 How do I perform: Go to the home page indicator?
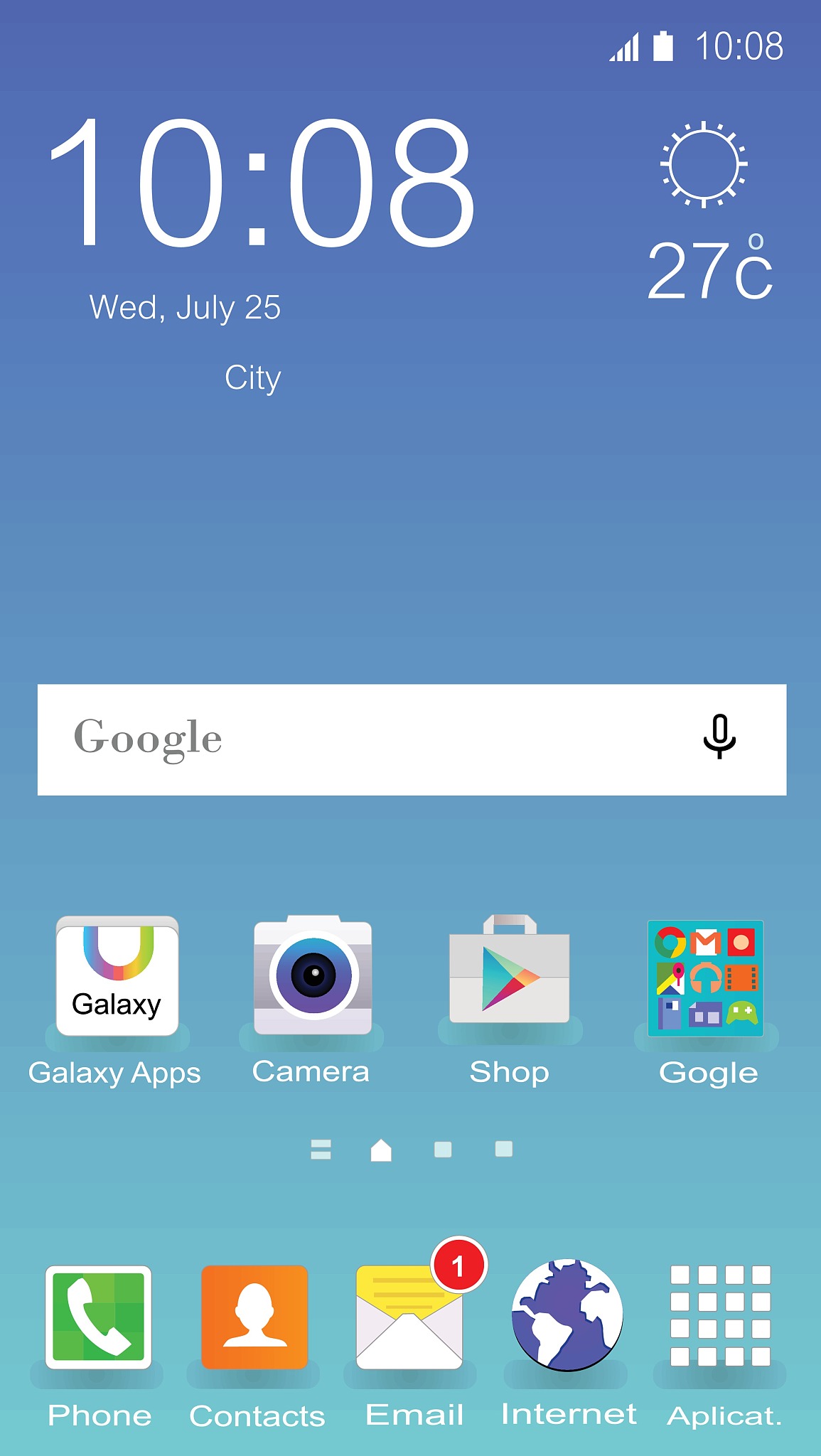381,1150
